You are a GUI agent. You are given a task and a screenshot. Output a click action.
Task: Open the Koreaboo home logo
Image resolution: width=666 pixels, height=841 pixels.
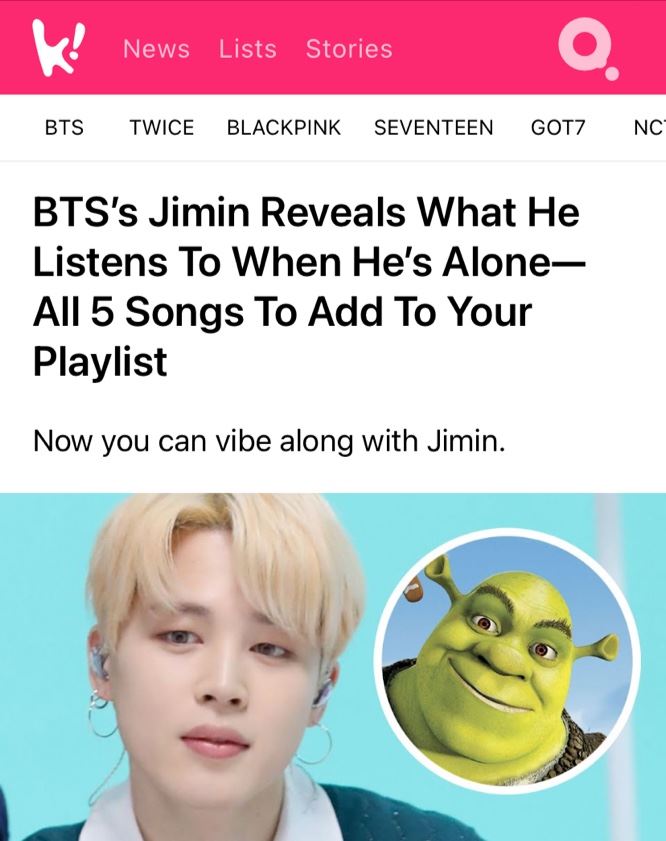coord(58,47)
